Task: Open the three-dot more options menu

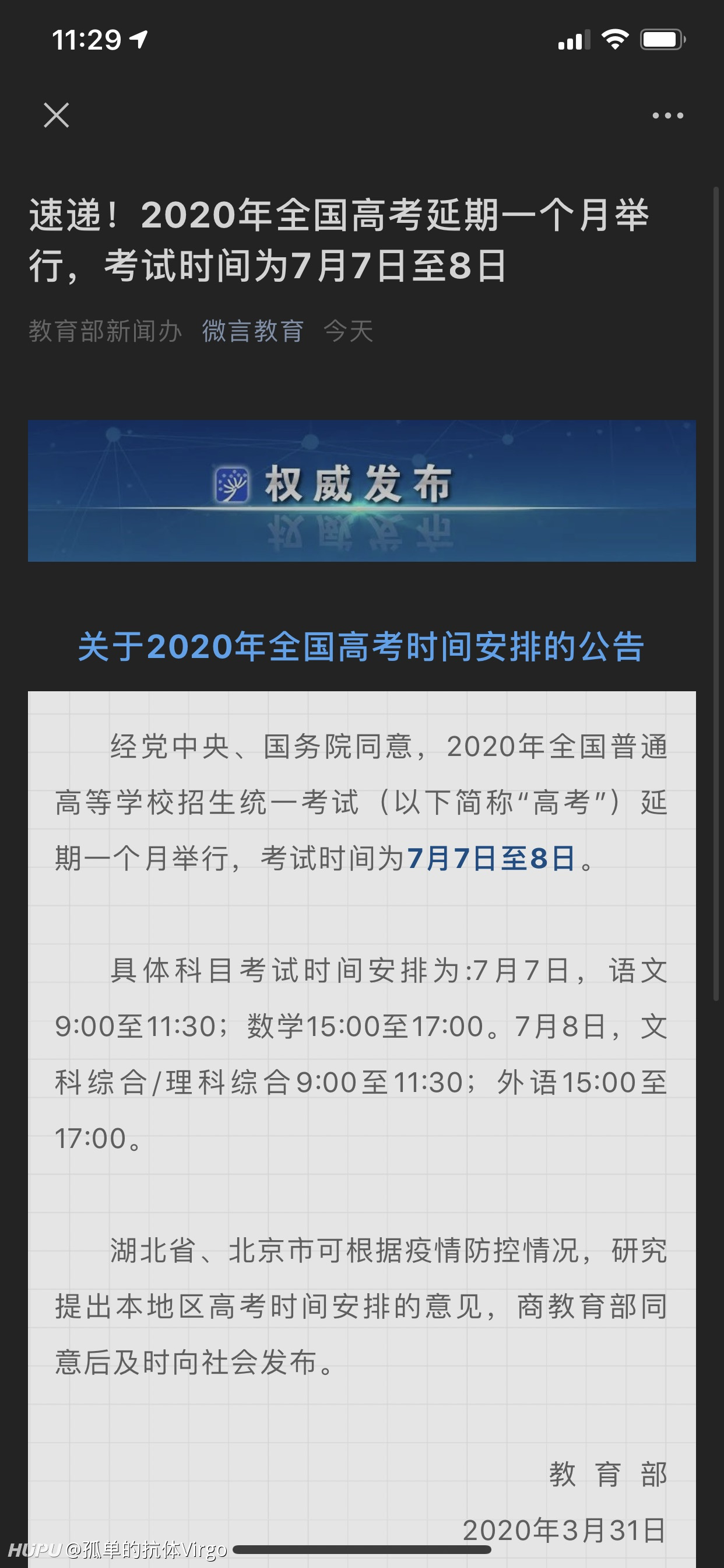Action: 667,116
